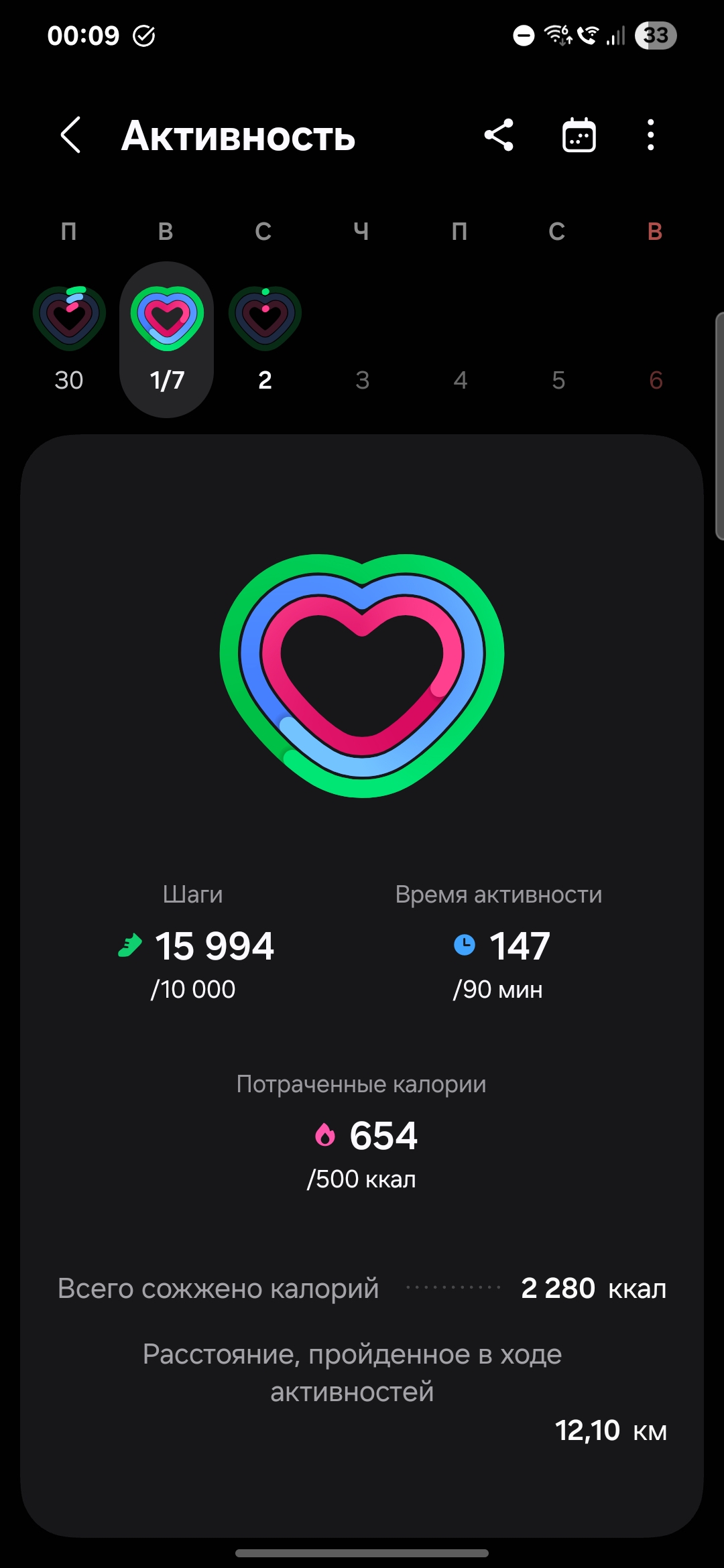Go back from the Активность screen
The image size is (724, 1568).
(71, 135)
